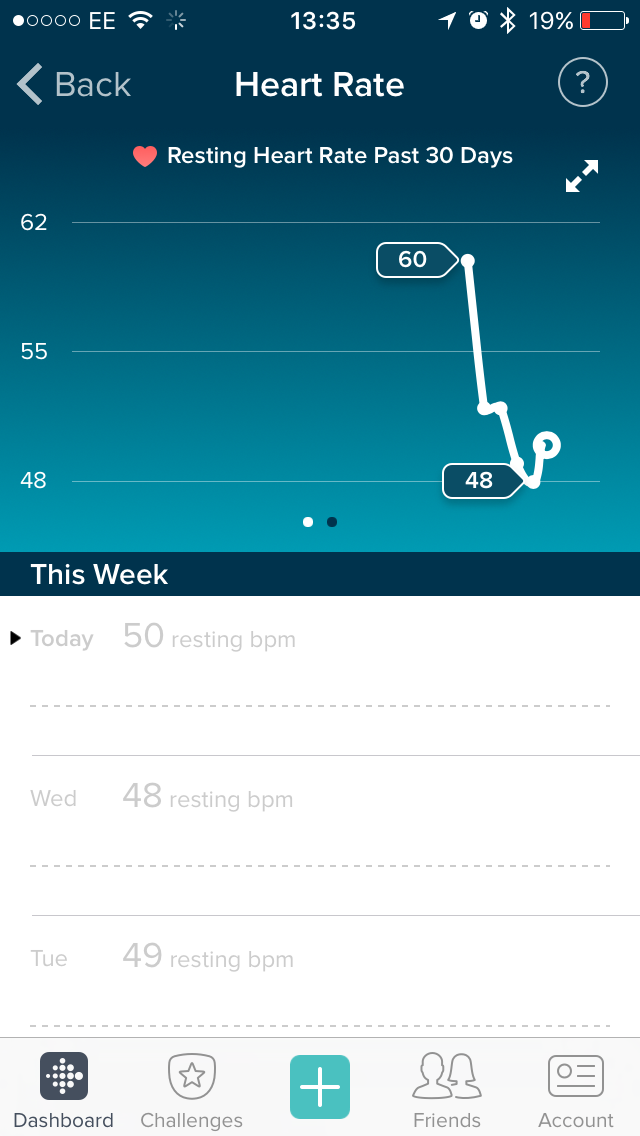Open Tue's 49 resting bpm entry
This screenshot has width=640, height=1136.
pos(208,958)
